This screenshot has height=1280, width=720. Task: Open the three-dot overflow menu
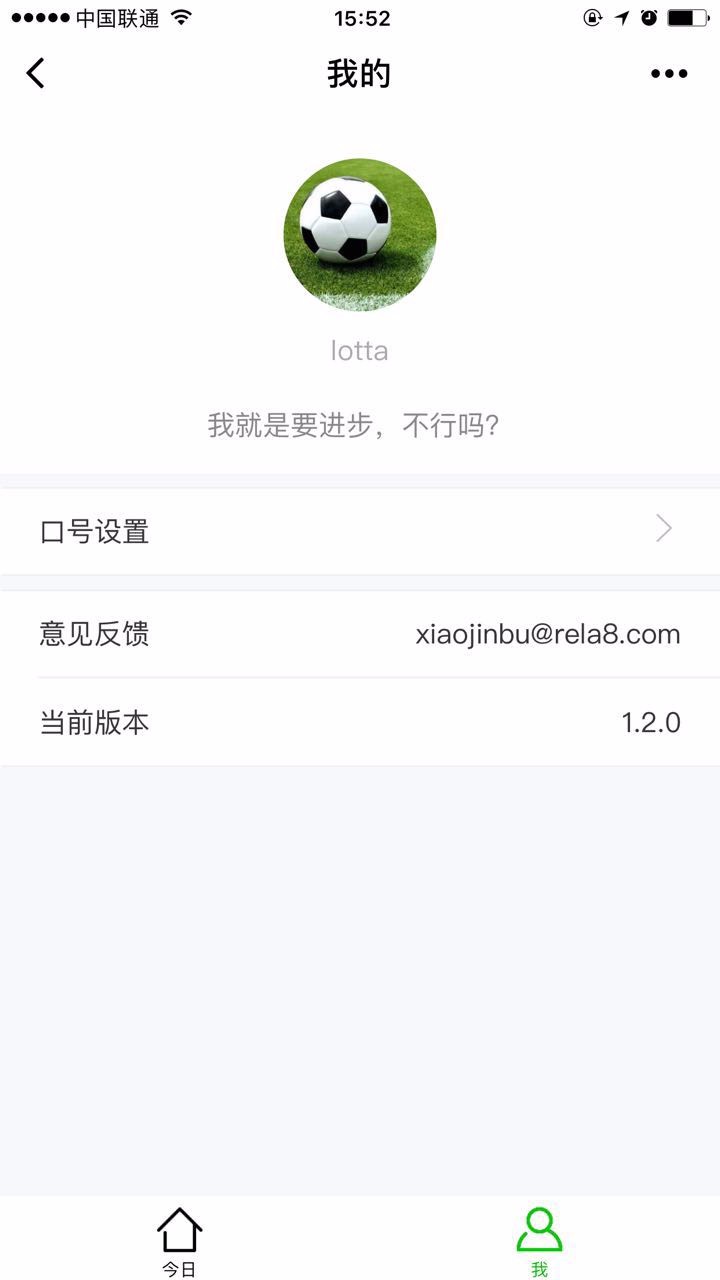[x=669, y=73]
